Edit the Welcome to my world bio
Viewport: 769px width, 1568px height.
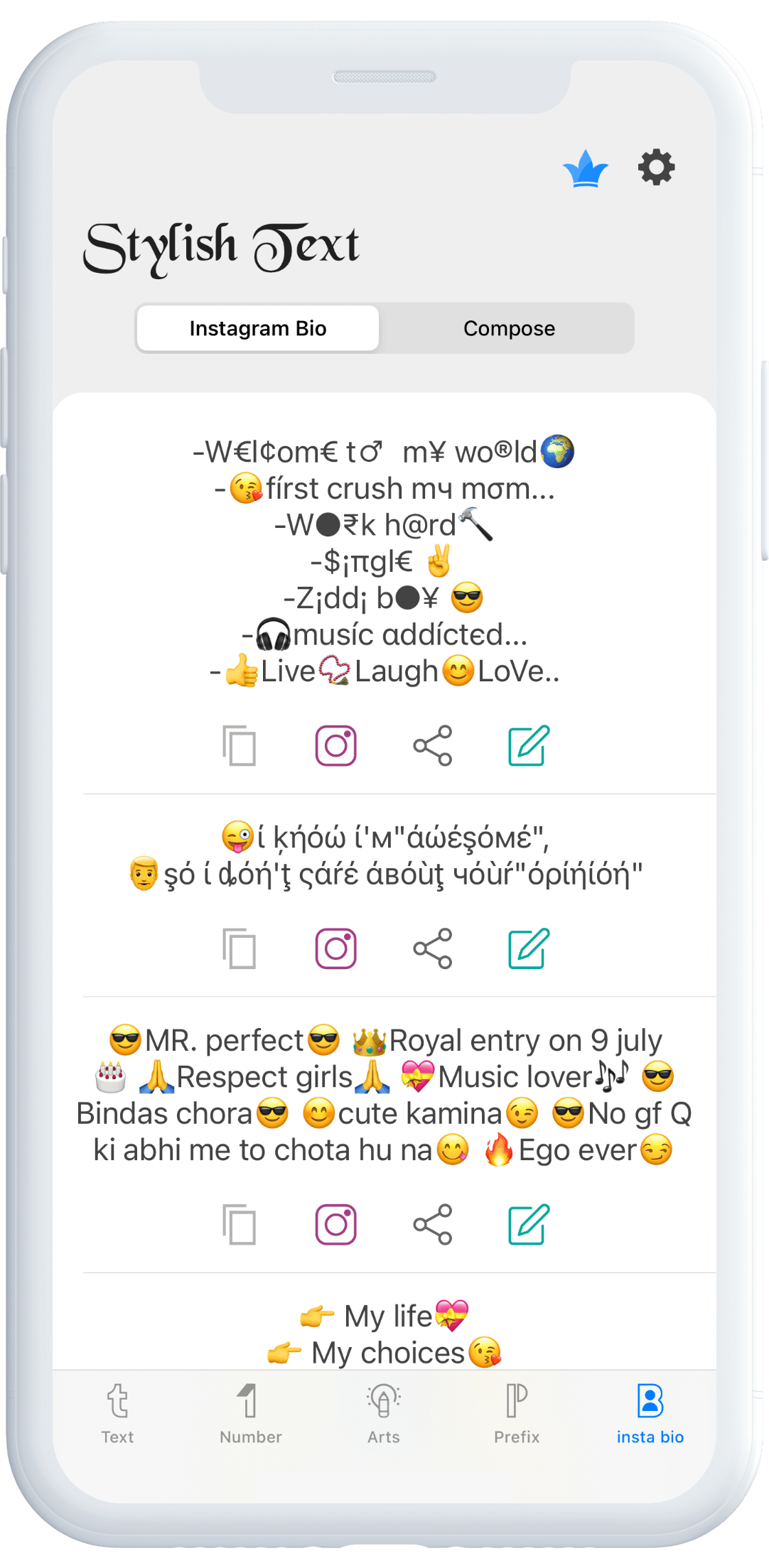[527, 745]
